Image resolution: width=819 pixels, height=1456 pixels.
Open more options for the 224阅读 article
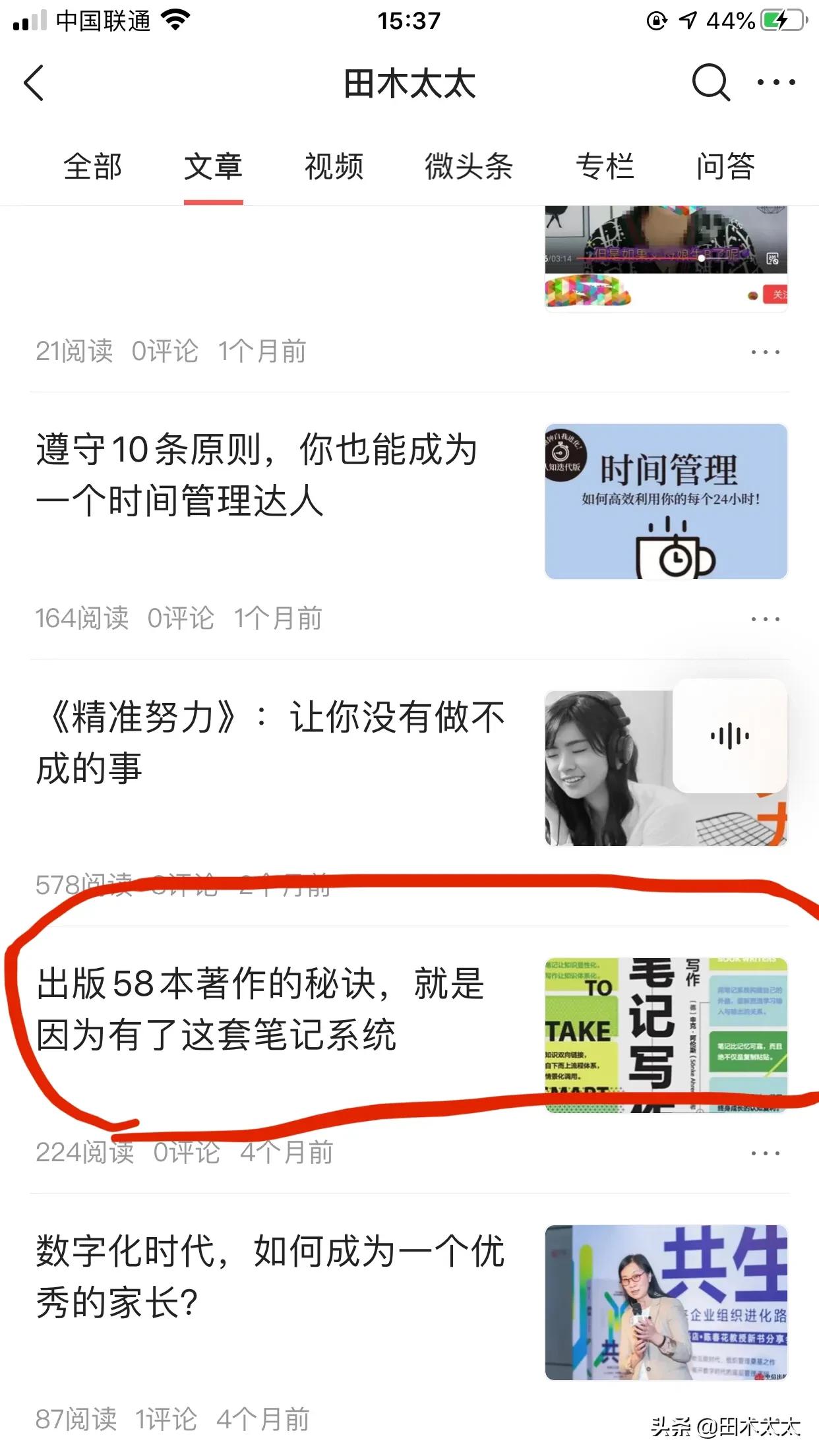click(x=765, y=1153)
